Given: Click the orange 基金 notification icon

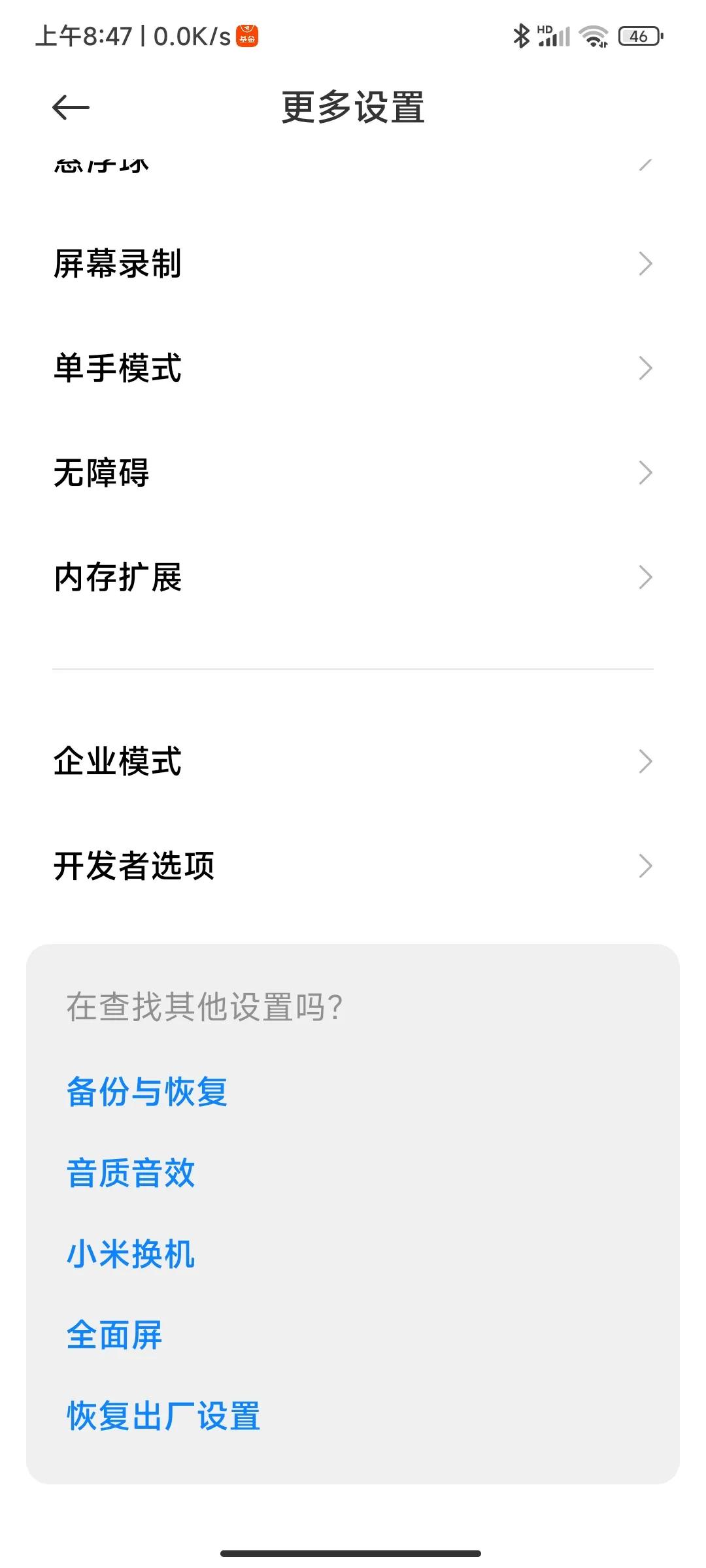Looking at the screenshot, I should point(244,36).
